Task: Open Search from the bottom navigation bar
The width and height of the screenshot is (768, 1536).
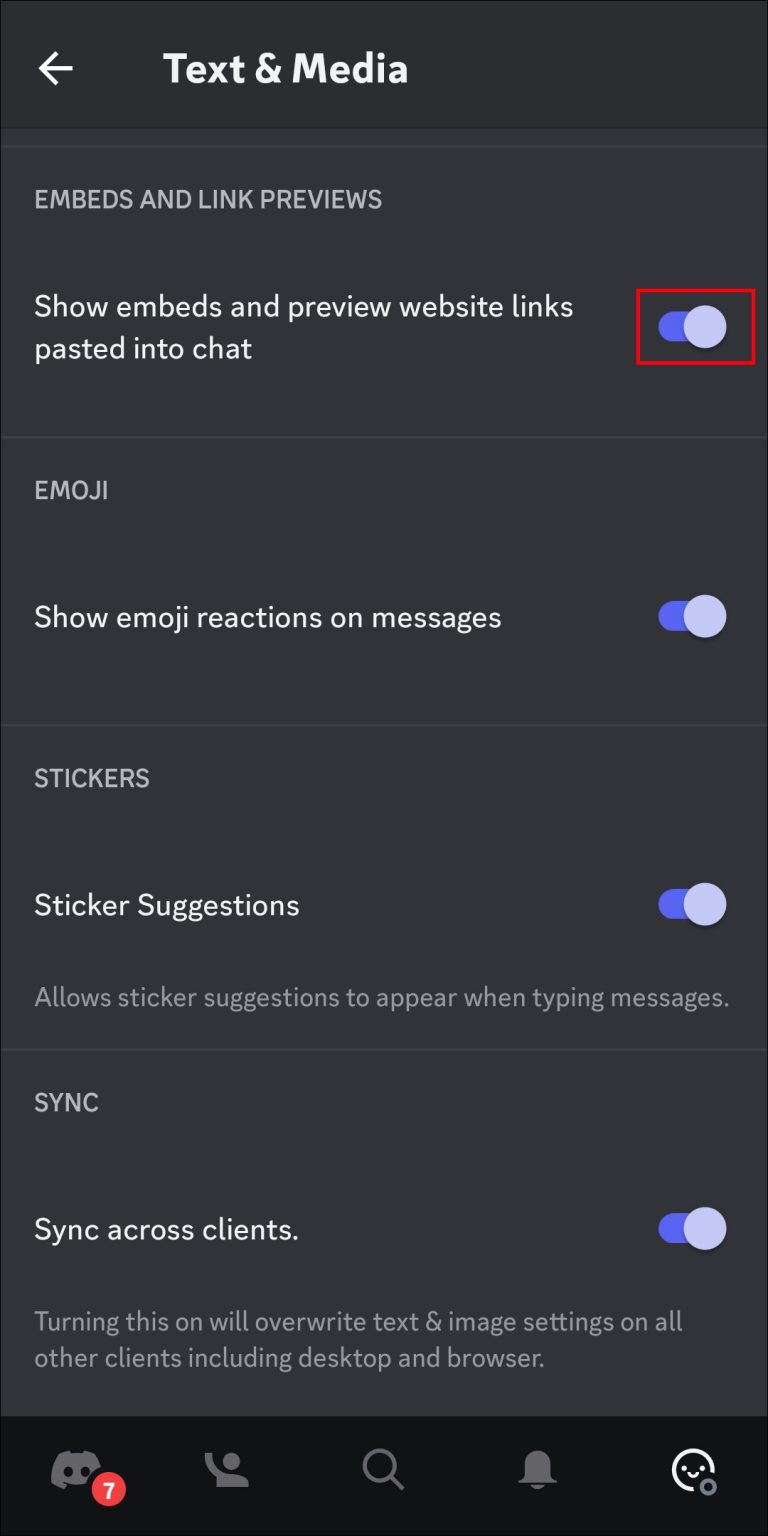Action: pyautogui.click(x=383, y=1470)
